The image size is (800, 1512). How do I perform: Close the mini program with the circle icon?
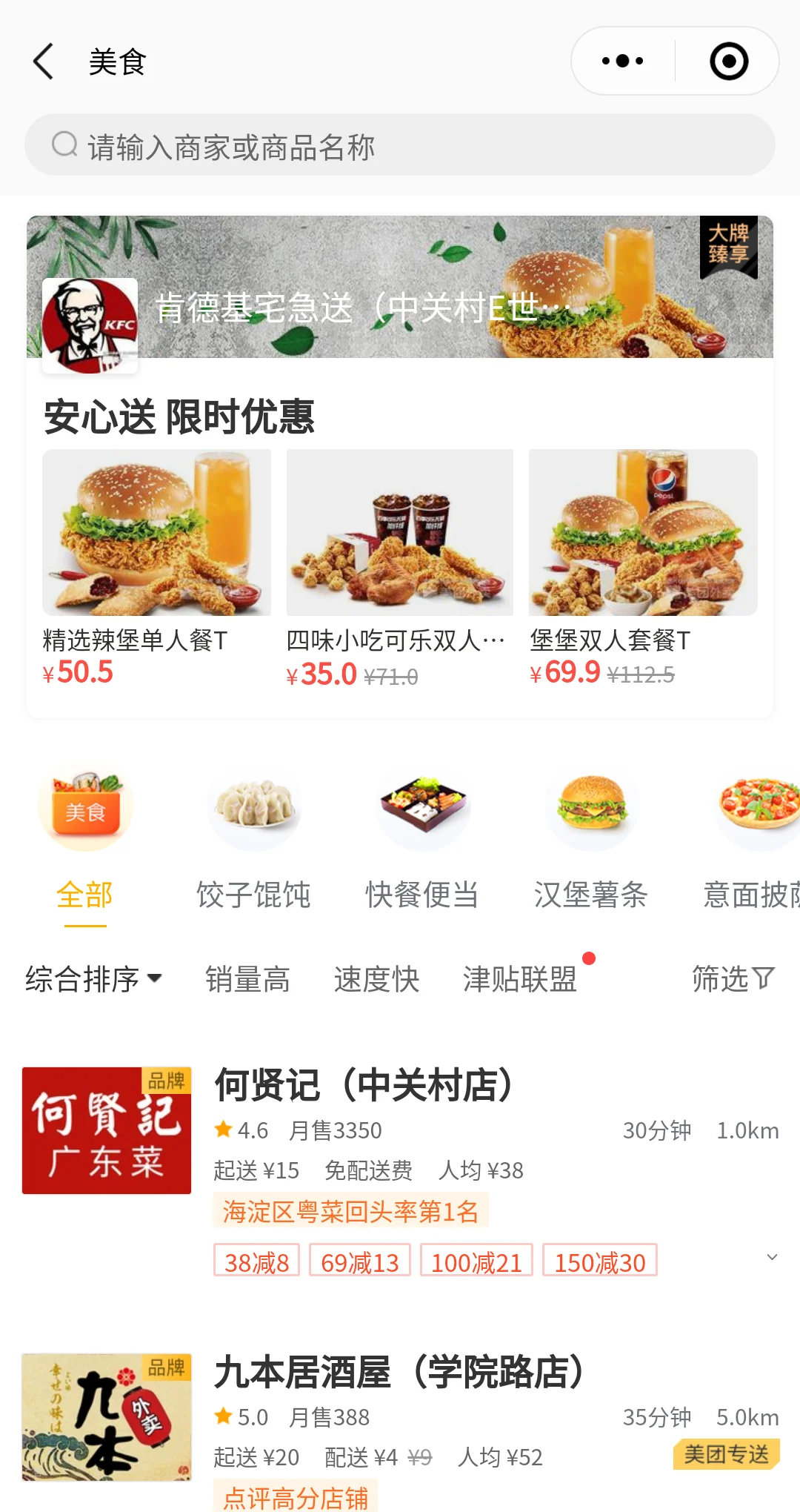[729, 62]
